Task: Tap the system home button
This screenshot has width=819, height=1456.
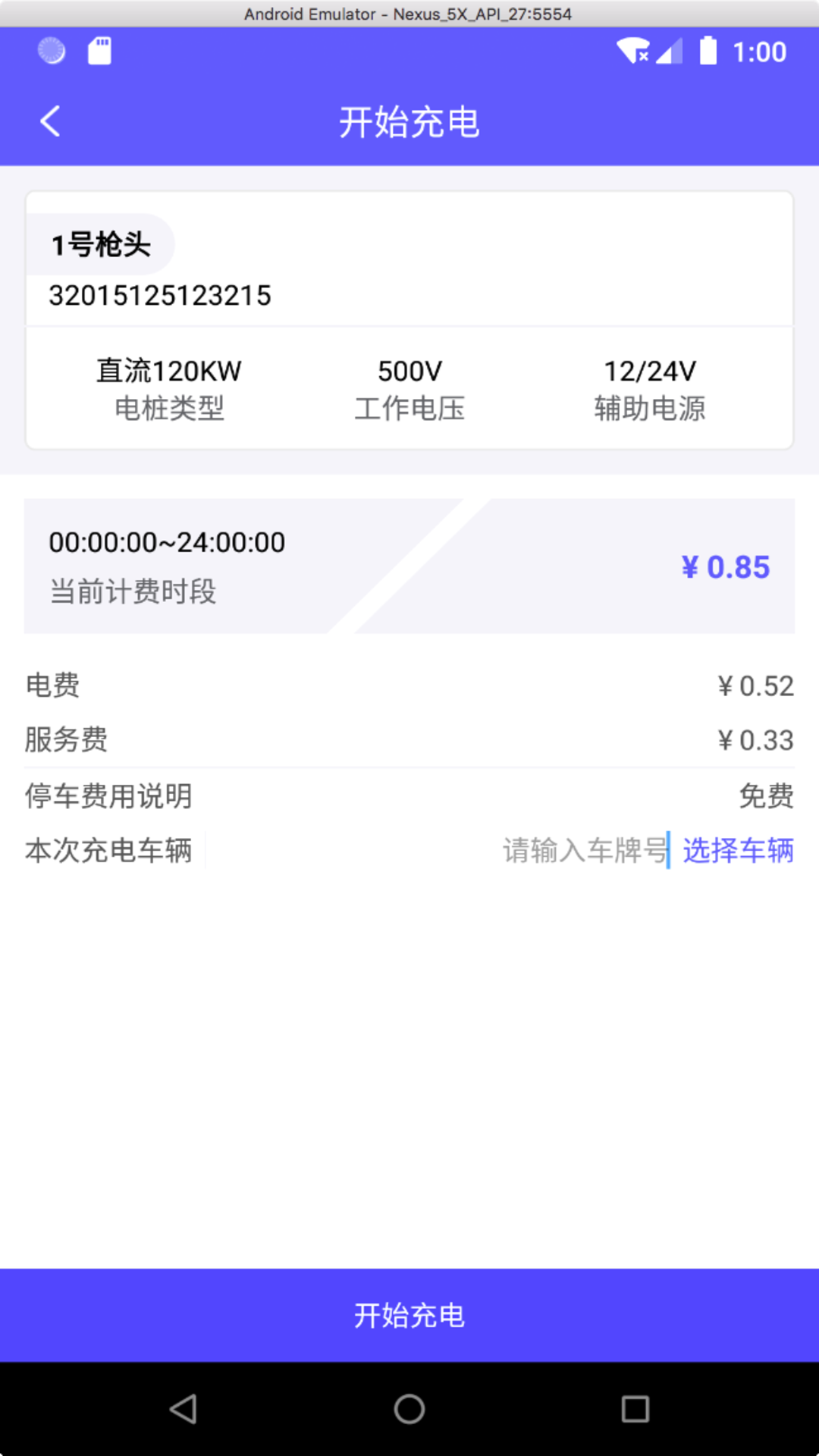Action: [x=409, y=1409]
